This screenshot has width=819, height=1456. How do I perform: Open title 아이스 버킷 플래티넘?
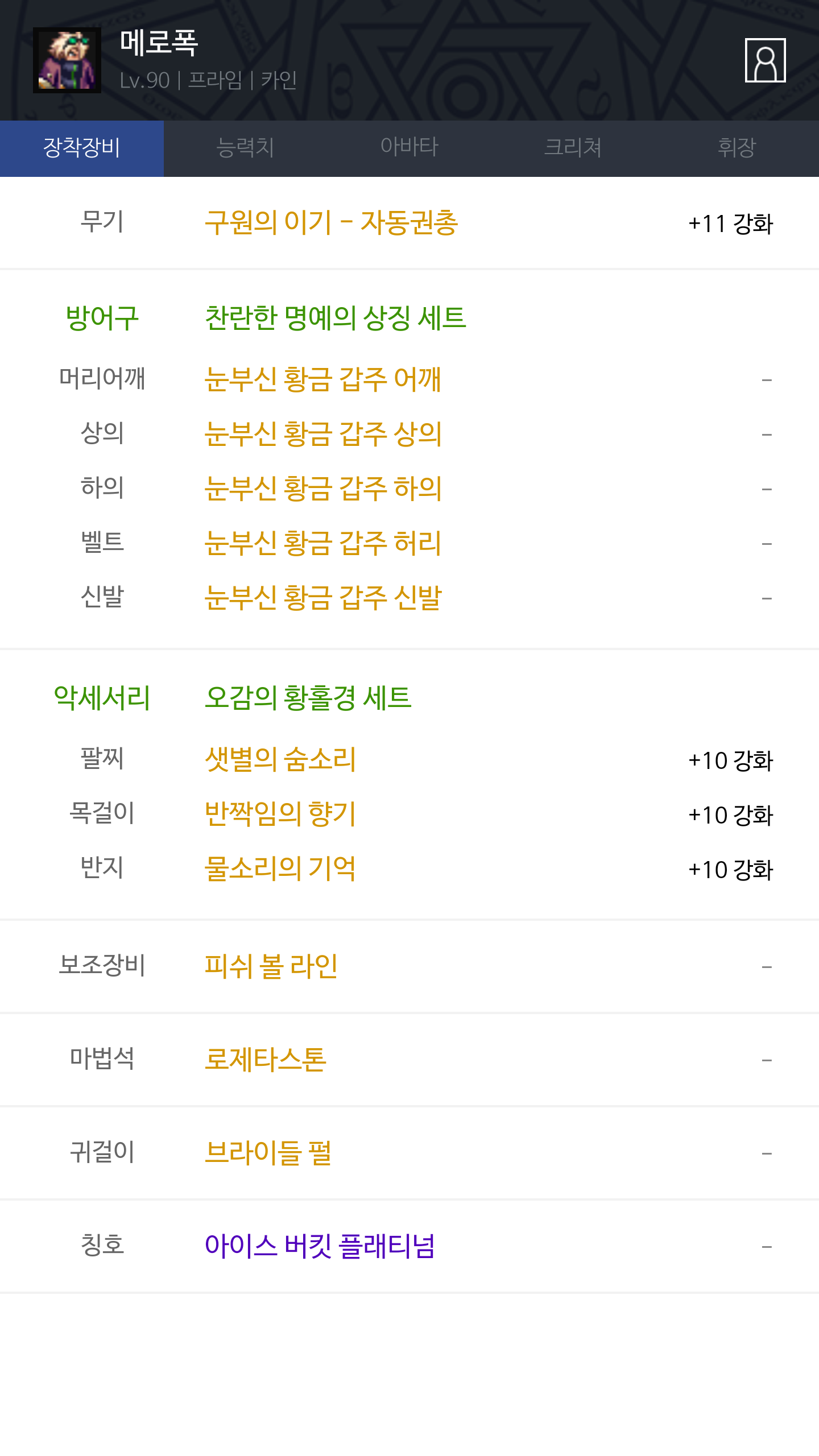[x=320, y=1246]
